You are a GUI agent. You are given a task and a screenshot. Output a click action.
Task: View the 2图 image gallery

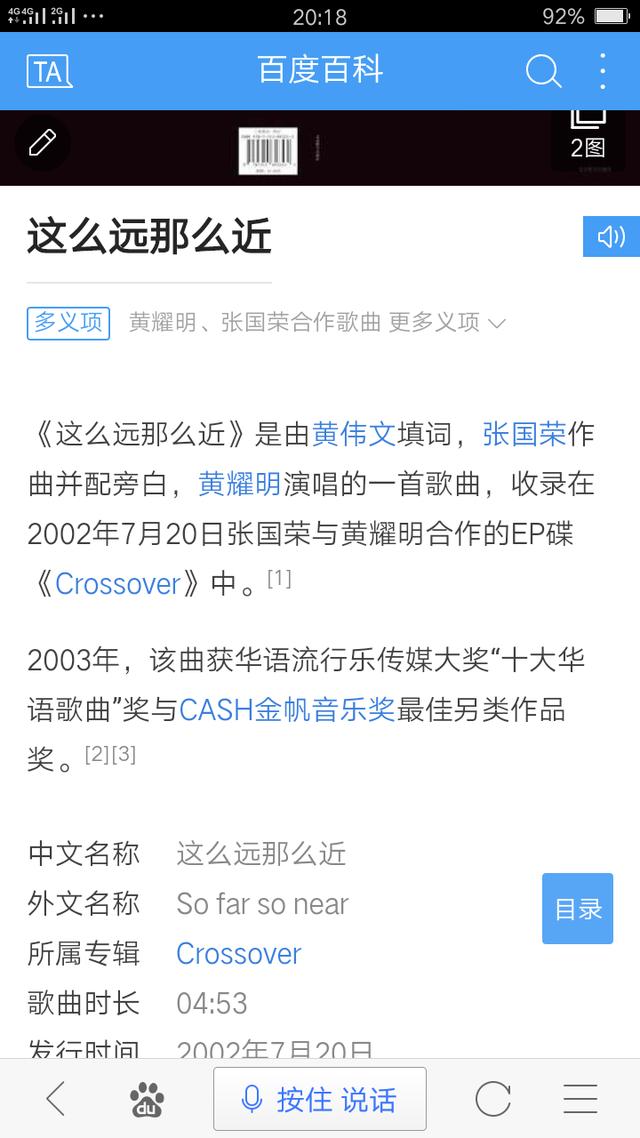[587, 138]
